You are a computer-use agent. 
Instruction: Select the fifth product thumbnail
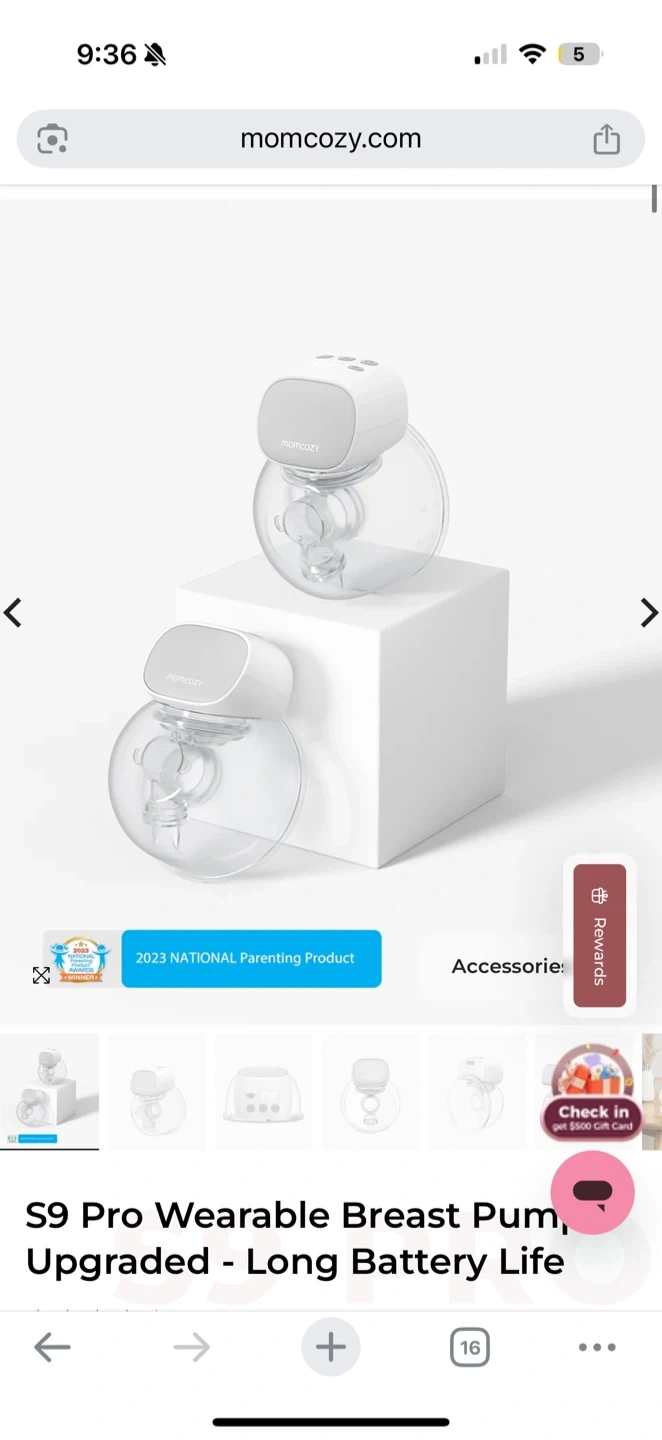tap(477, 1092)
